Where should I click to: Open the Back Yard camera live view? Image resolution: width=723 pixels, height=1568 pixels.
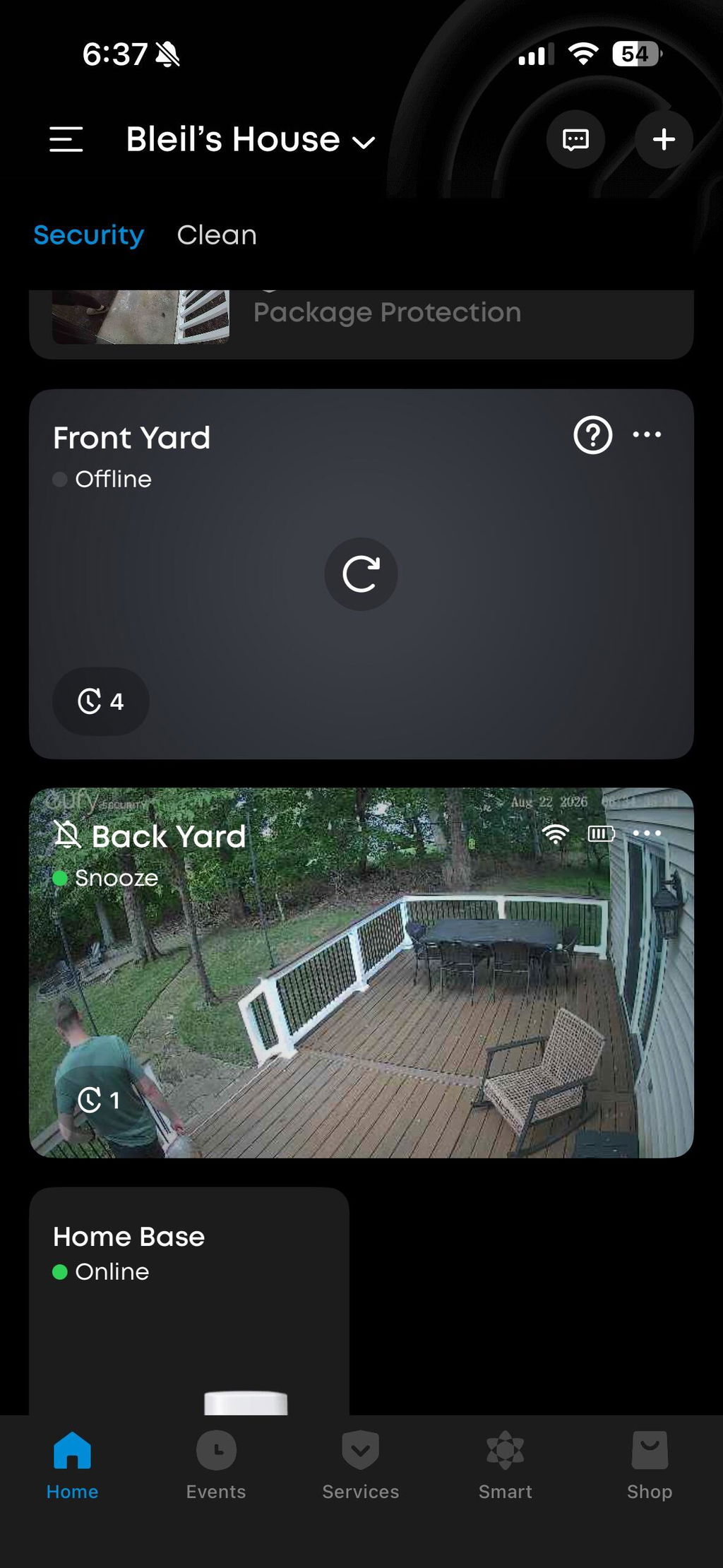coord(361,973)
